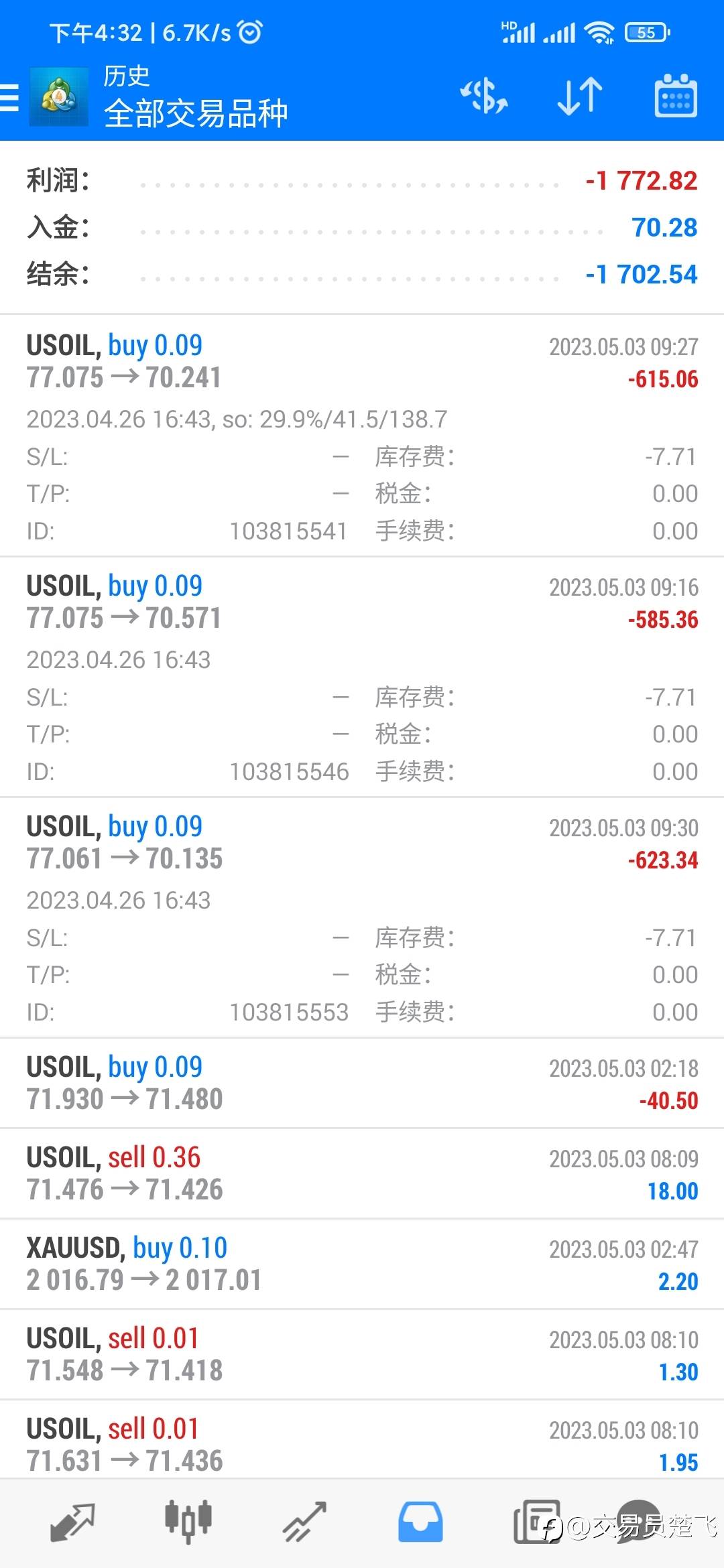
Task: Collapse the USOIL trade with ID 103815553
Action: [x=362, y=917]
